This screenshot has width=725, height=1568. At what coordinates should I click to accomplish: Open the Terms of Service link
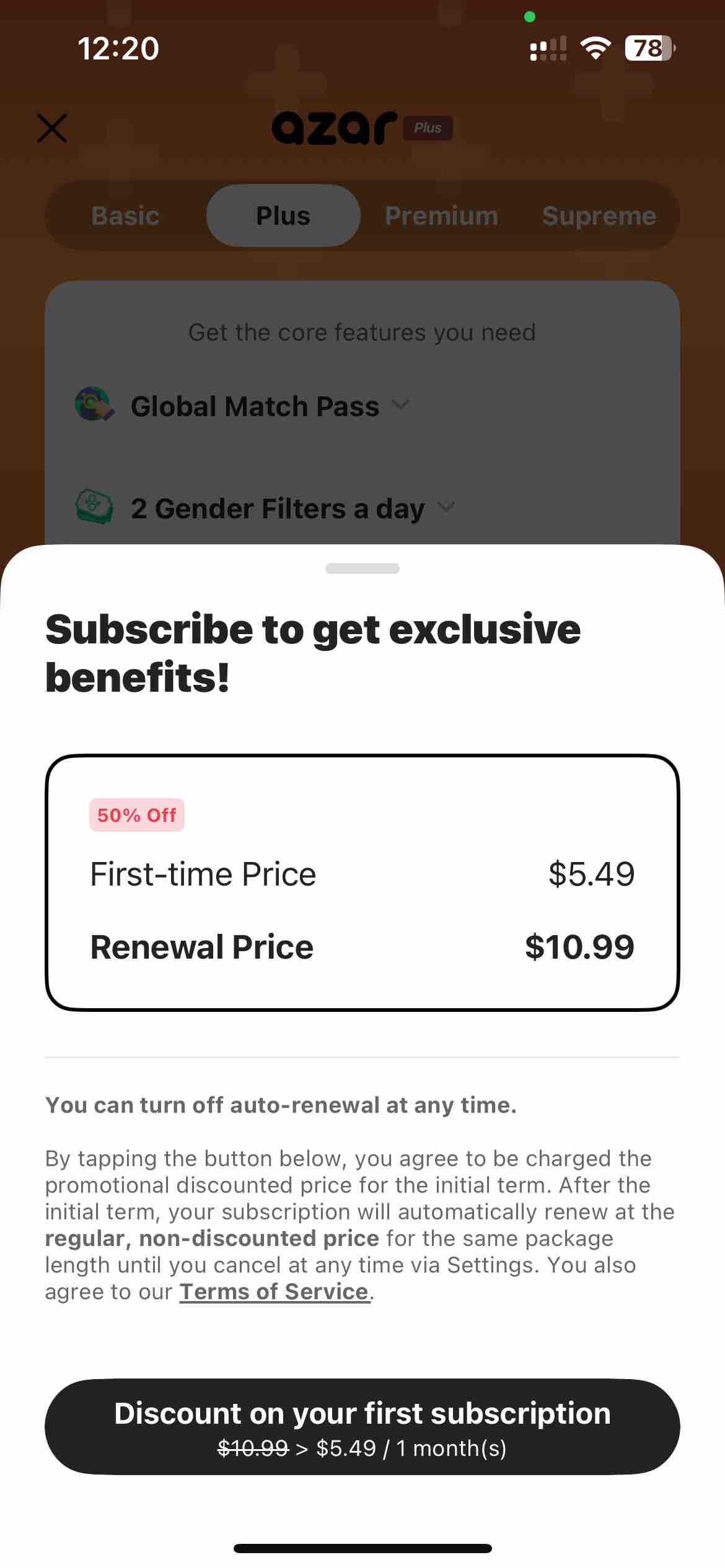coord(275,1292)
